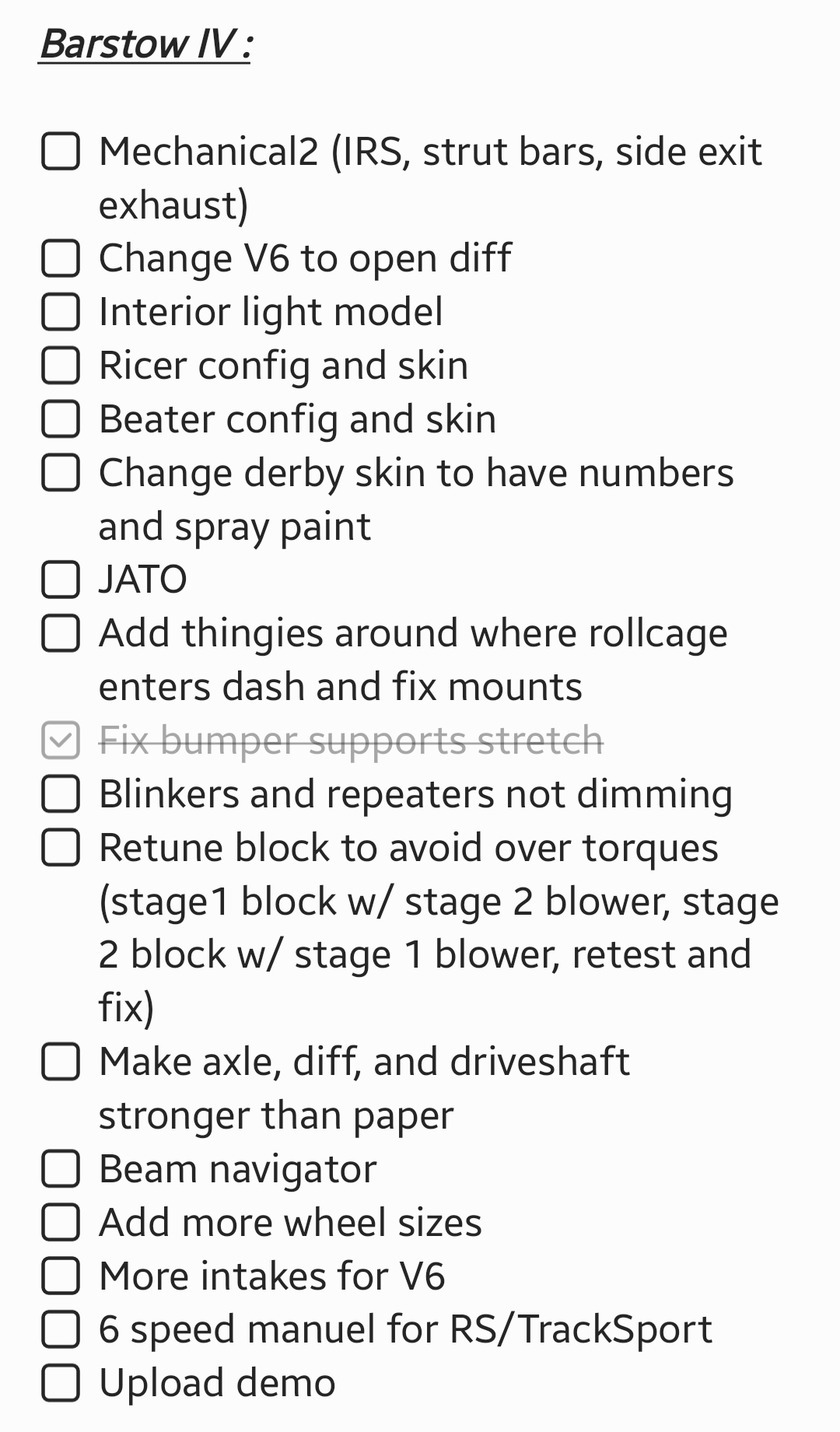Tick the Change V6 to open diff checkbox
840x1432 pixels.
[x=61, y=258]
